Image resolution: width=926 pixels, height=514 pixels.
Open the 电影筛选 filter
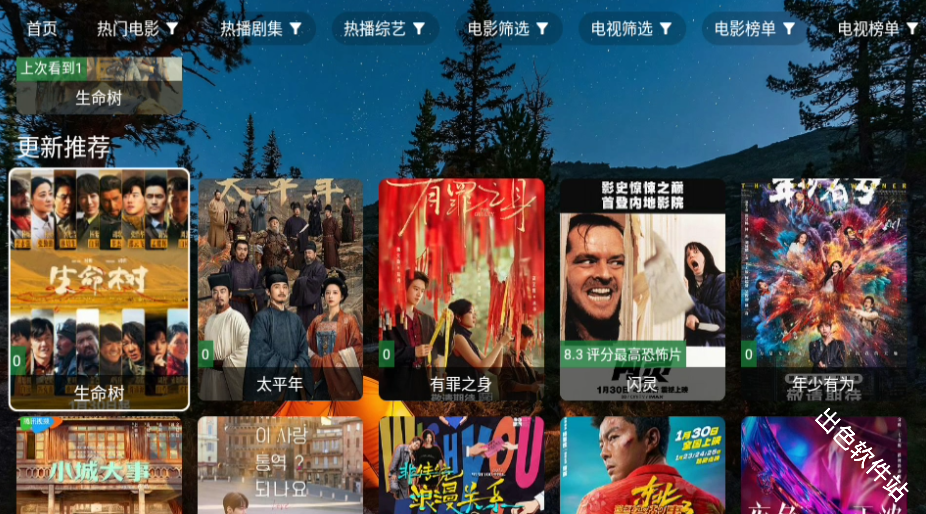click(509, 29)
